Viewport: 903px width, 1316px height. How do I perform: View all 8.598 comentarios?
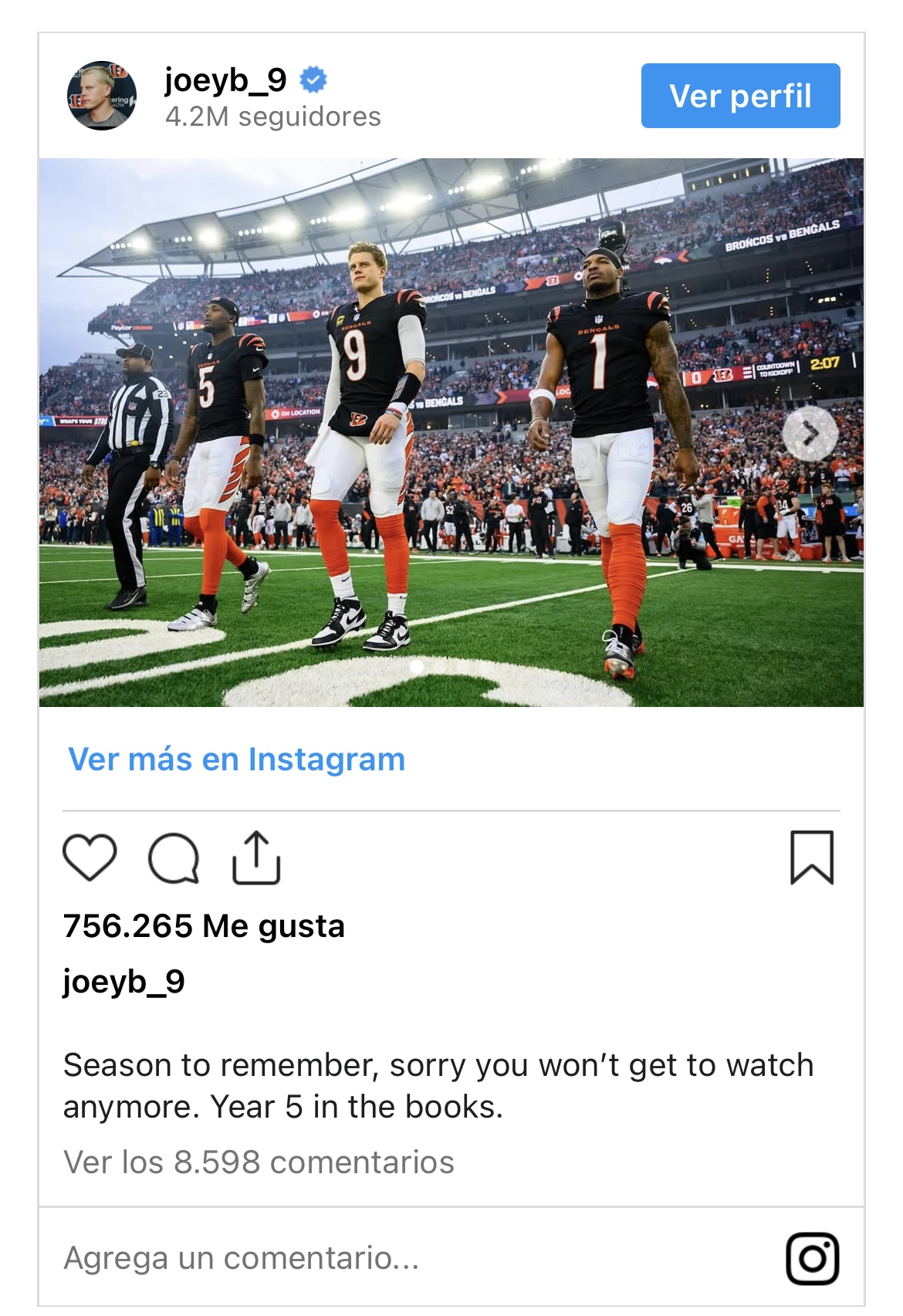(259, 1162)
